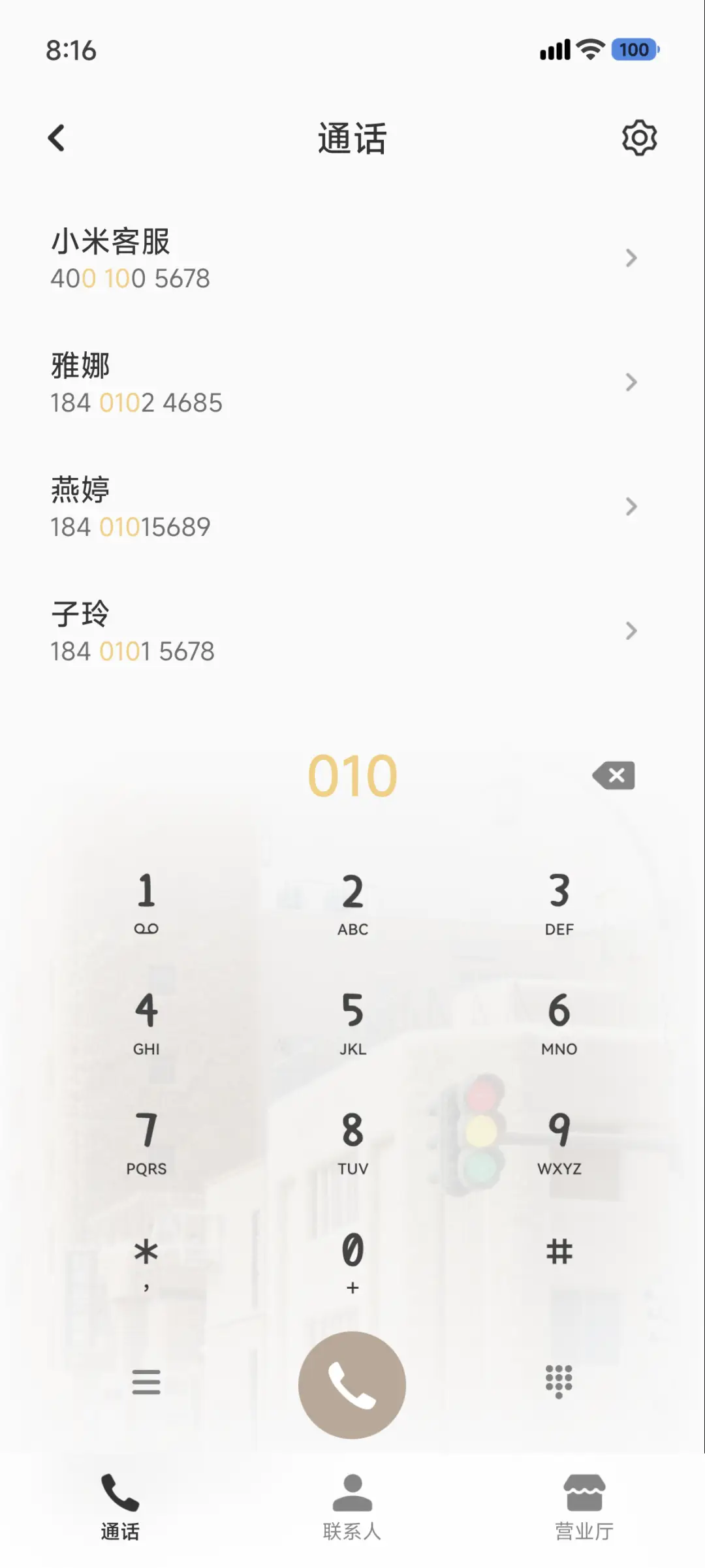Screen dimensions: 705x1568
Task: Expand details for 小米客服 call entry
Action: 630,258
